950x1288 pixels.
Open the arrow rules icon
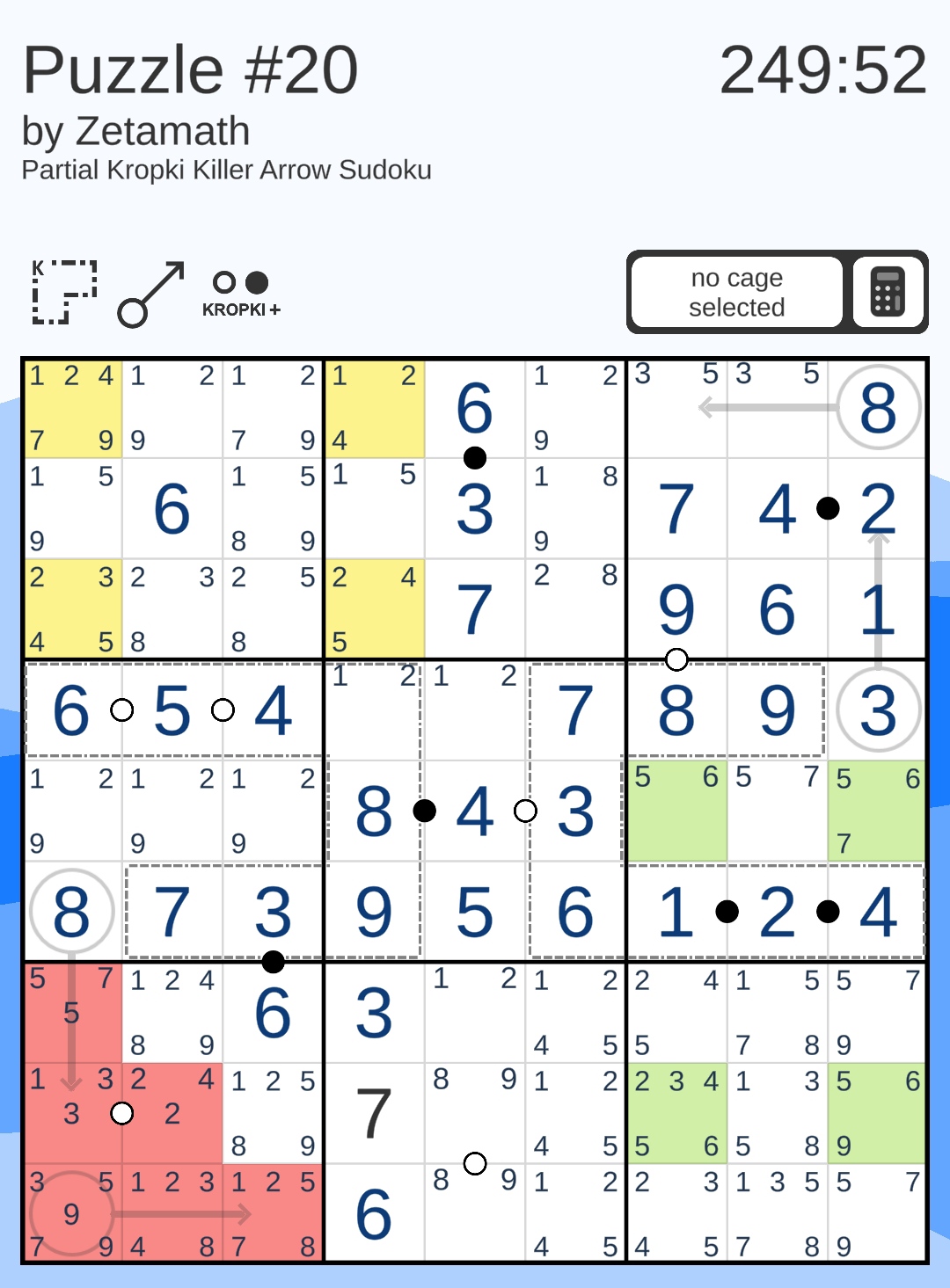150,294
